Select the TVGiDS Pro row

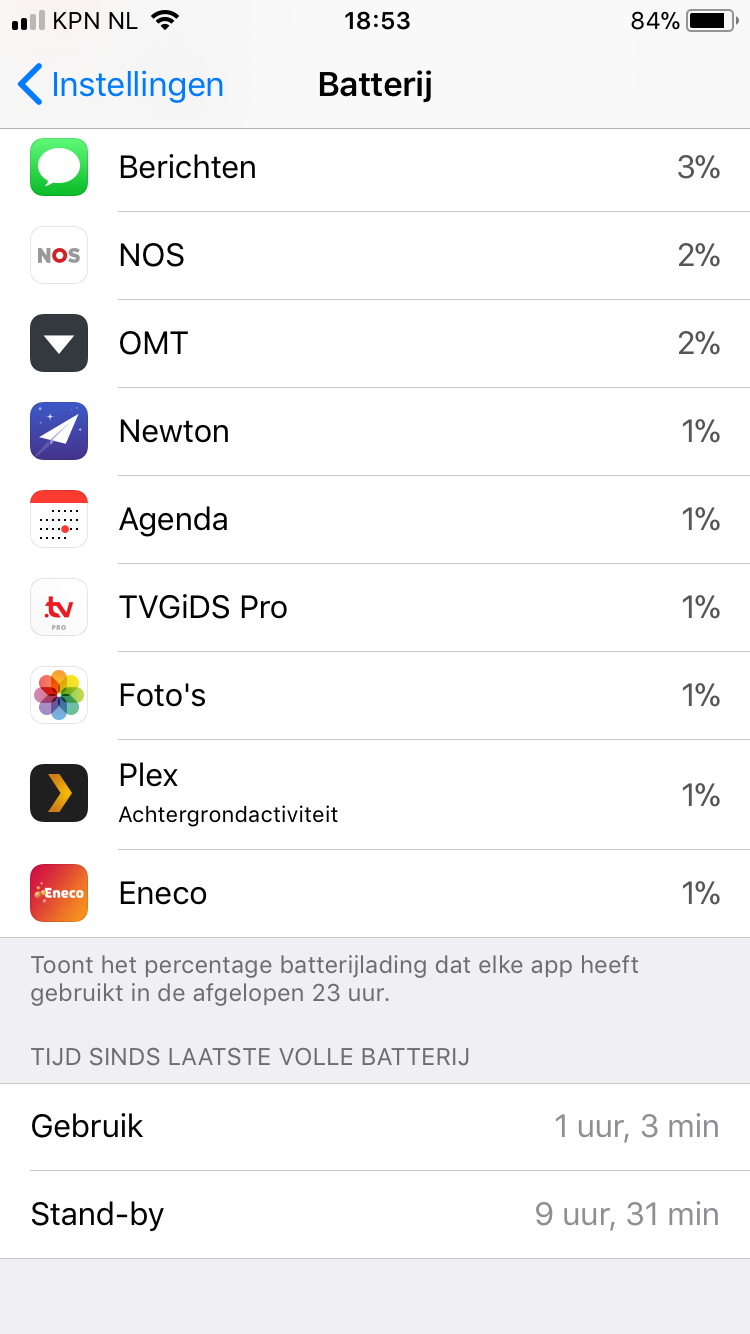click(x=375, y=608)
